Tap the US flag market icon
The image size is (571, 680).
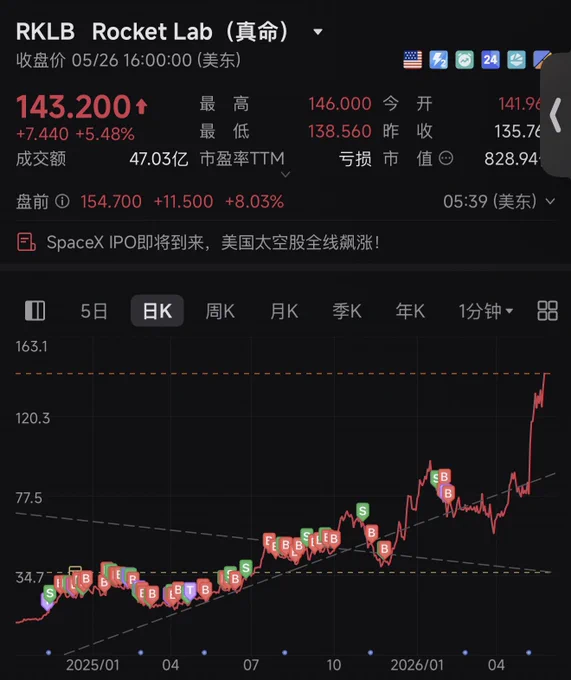coord(412,59)
